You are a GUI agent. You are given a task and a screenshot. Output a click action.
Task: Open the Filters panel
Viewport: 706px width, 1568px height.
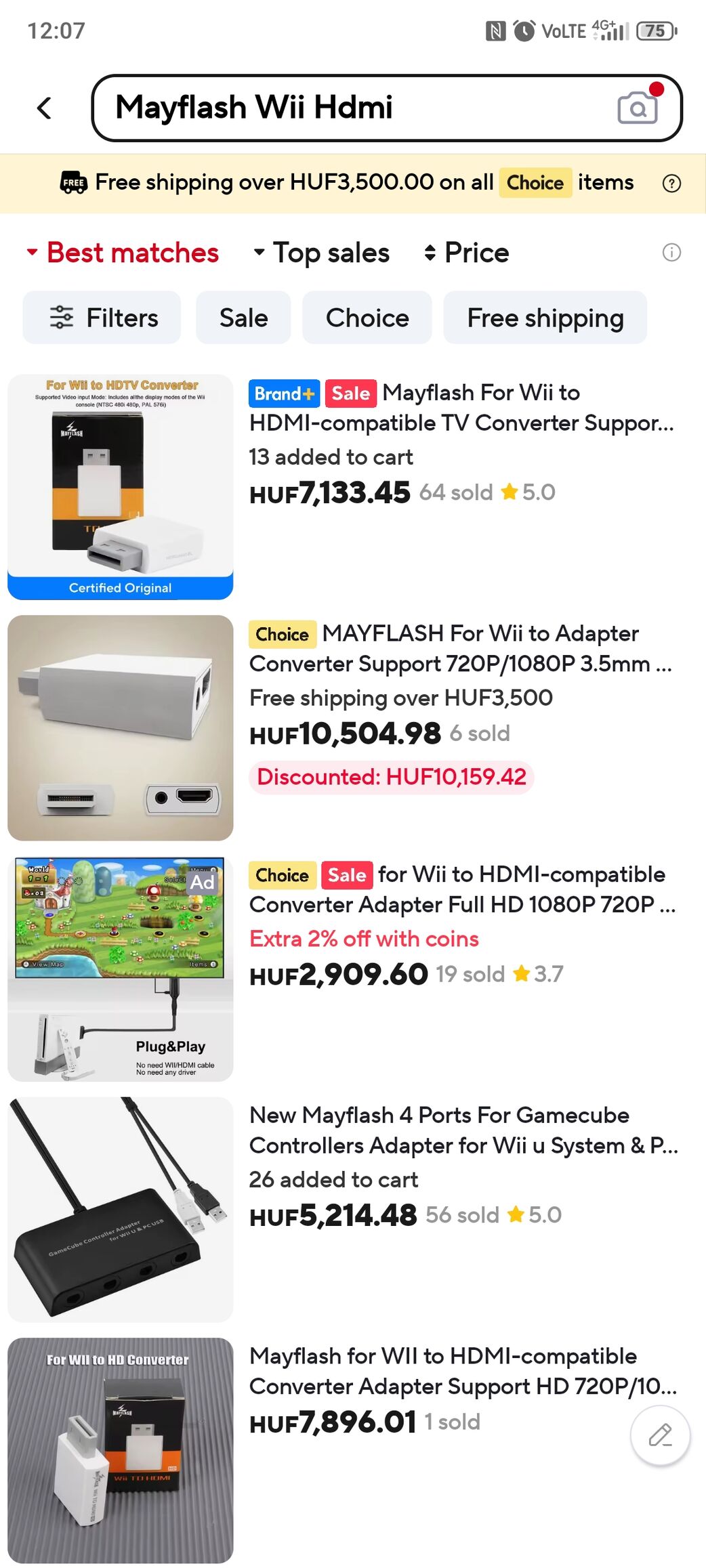click(x=102, y=318)
